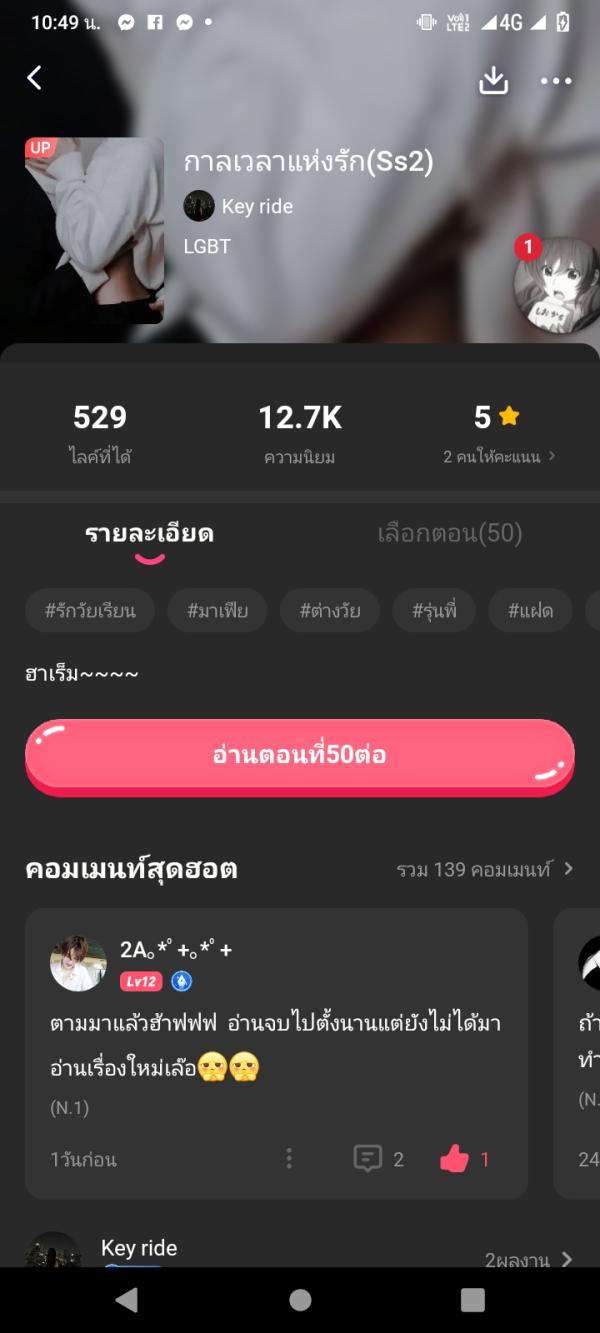
Task: Go to the system home screen
Action: pos(300,1300)
